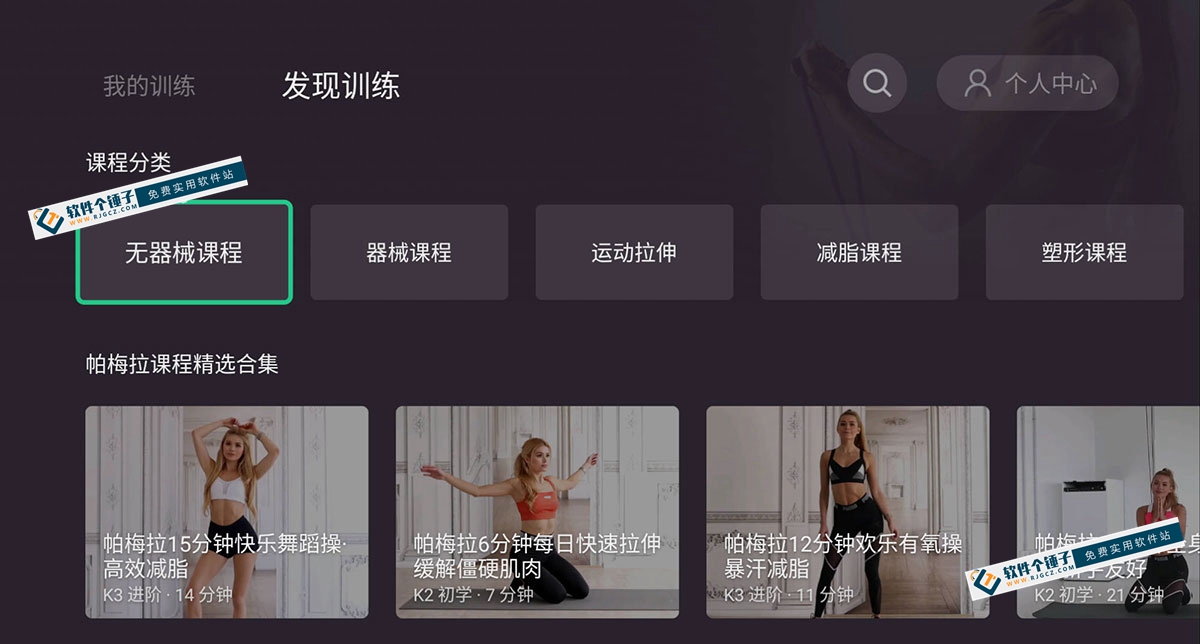Image resolution: width=1200 pixels, height=644 pixels.
Task: Switch to 我的训练 tab
Action: [x=149, y=86]
